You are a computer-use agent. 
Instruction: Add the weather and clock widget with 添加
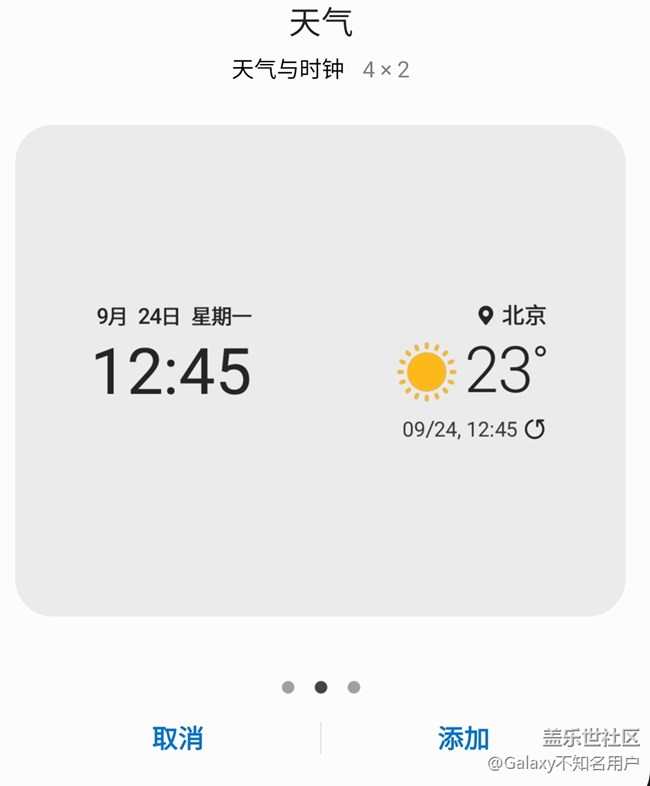tap(463, 739)
